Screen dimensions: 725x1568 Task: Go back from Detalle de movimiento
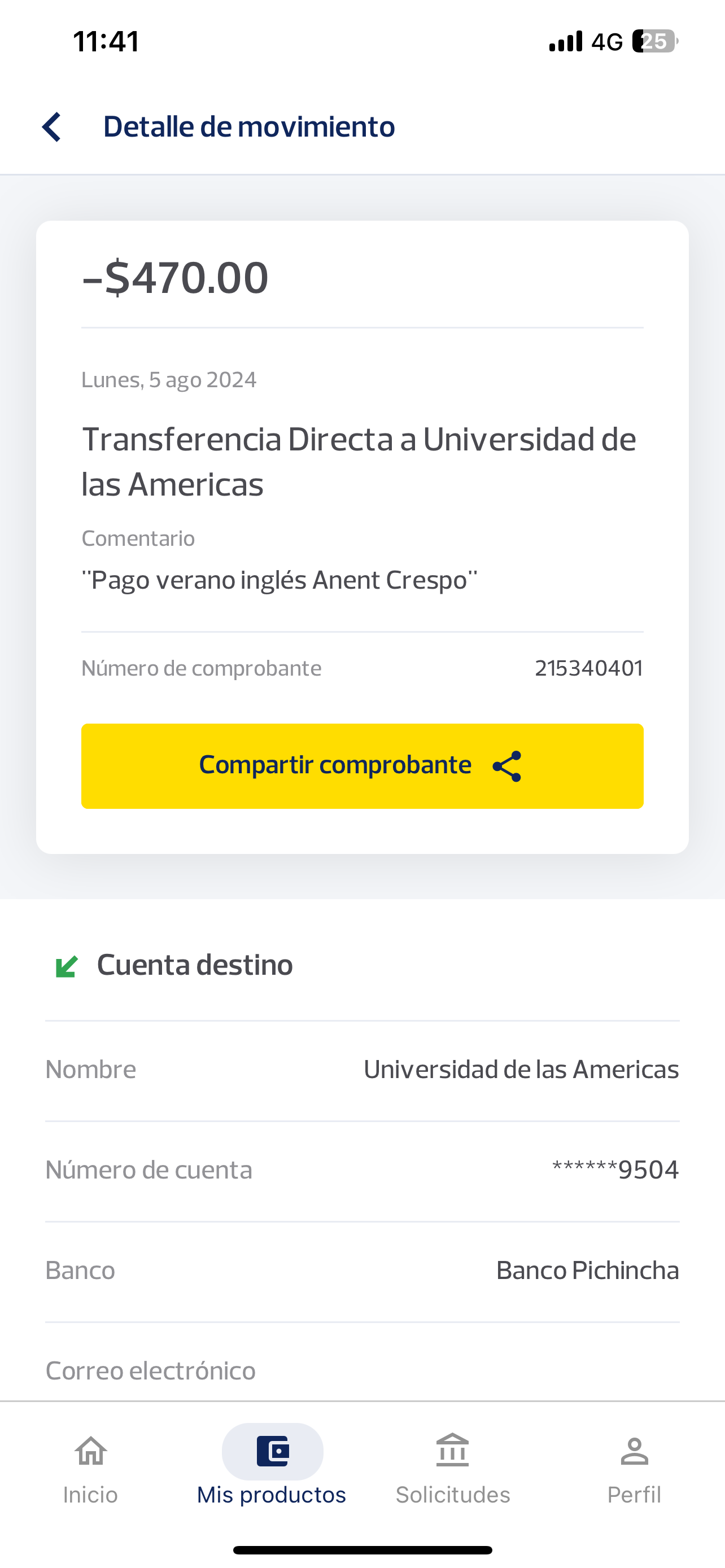pos(52,126)
